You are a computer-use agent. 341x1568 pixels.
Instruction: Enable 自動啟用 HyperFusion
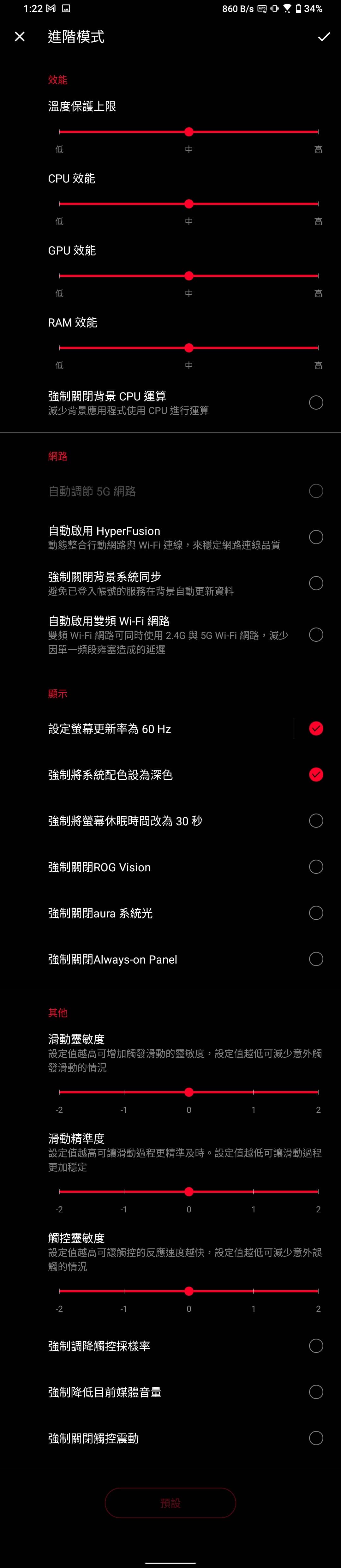(316, 537)
